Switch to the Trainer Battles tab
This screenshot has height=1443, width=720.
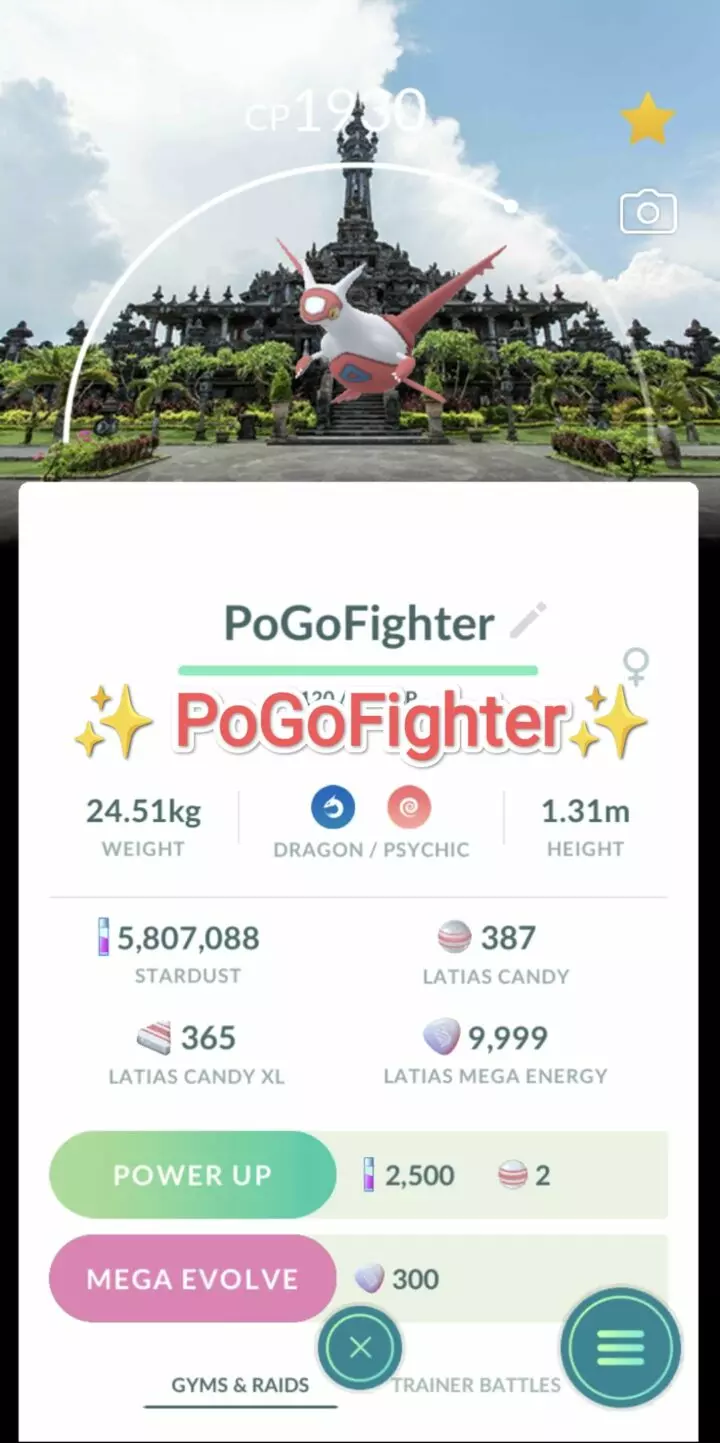click(475, 1386)
